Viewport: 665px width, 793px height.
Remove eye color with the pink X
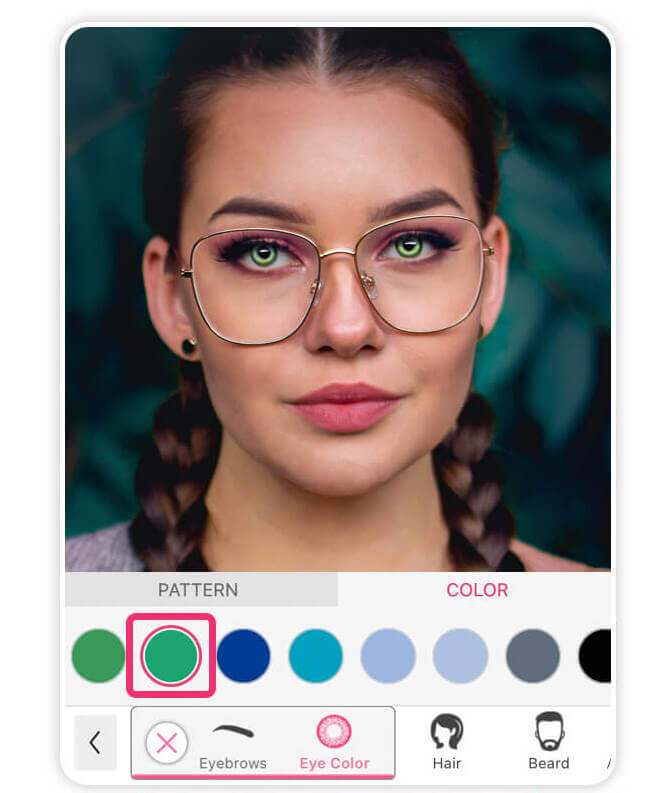[167, 743]
